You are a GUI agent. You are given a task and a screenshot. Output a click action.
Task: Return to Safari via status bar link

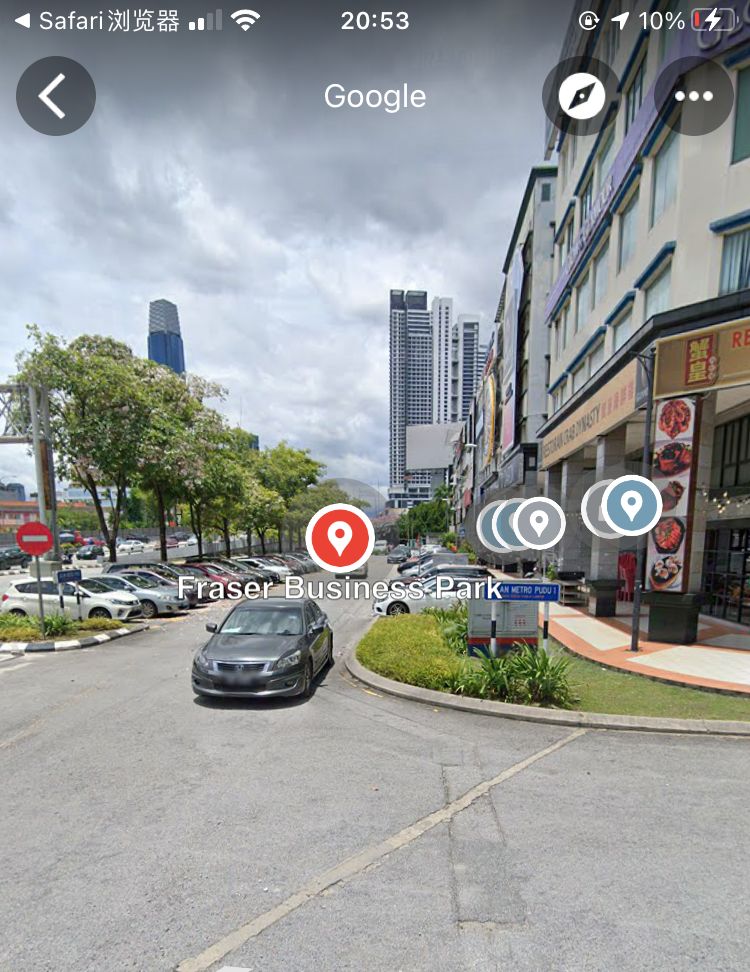coord(95,20)
